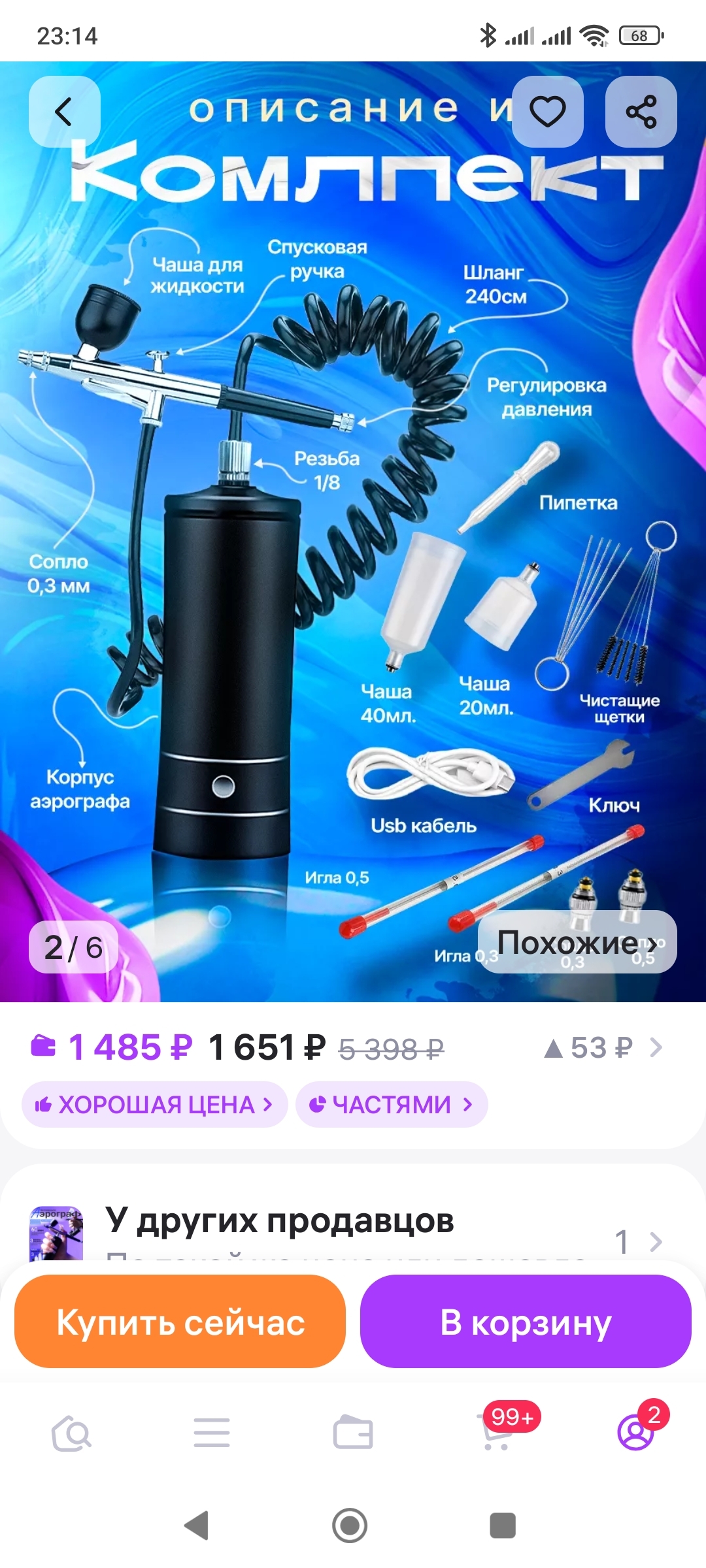The width and height of the screenshot is (706, 1568).
Task: Tap the system home button
Action: click(350, 1526)
